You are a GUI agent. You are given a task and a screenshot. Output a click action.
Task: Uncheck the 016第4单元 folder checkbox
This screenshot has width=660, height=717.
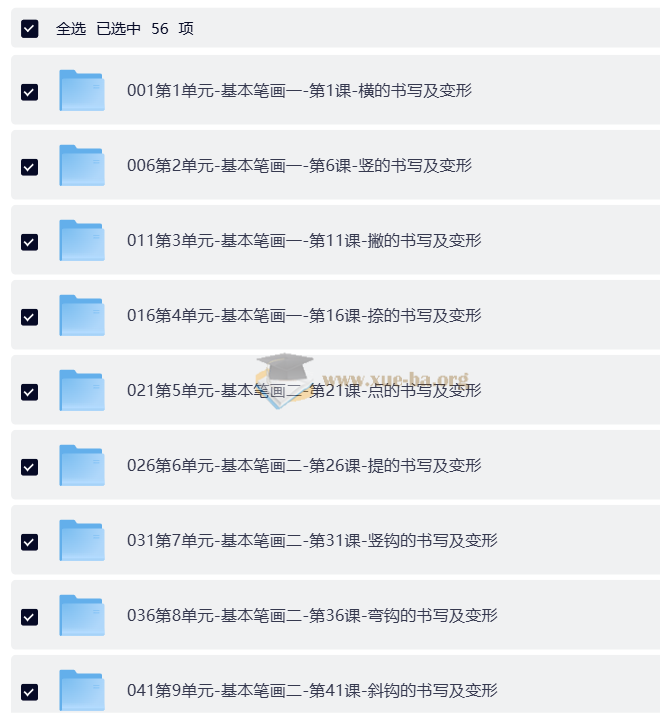coord(30,317)
